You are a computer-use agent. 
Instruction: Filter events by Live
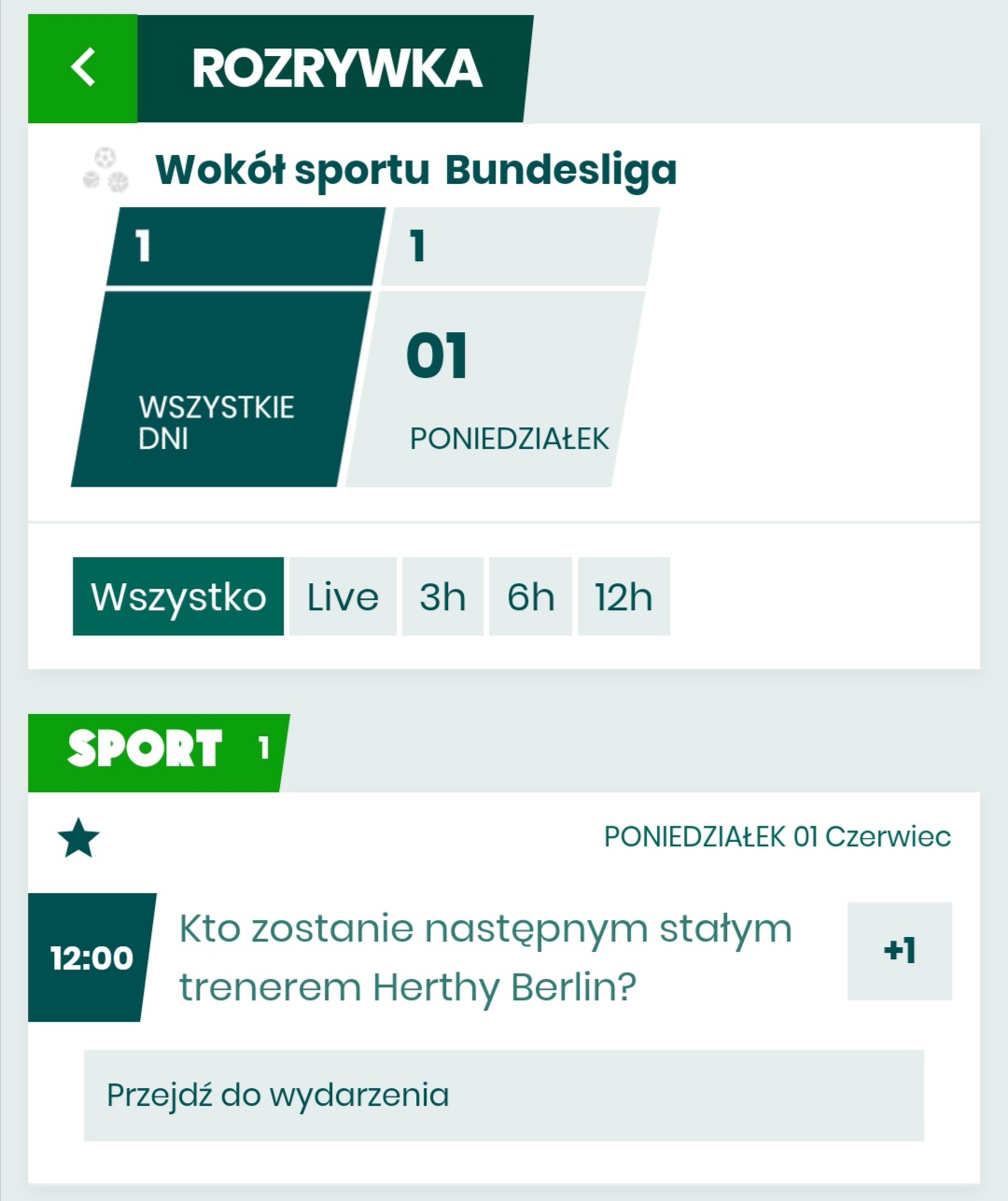(343, 596)
